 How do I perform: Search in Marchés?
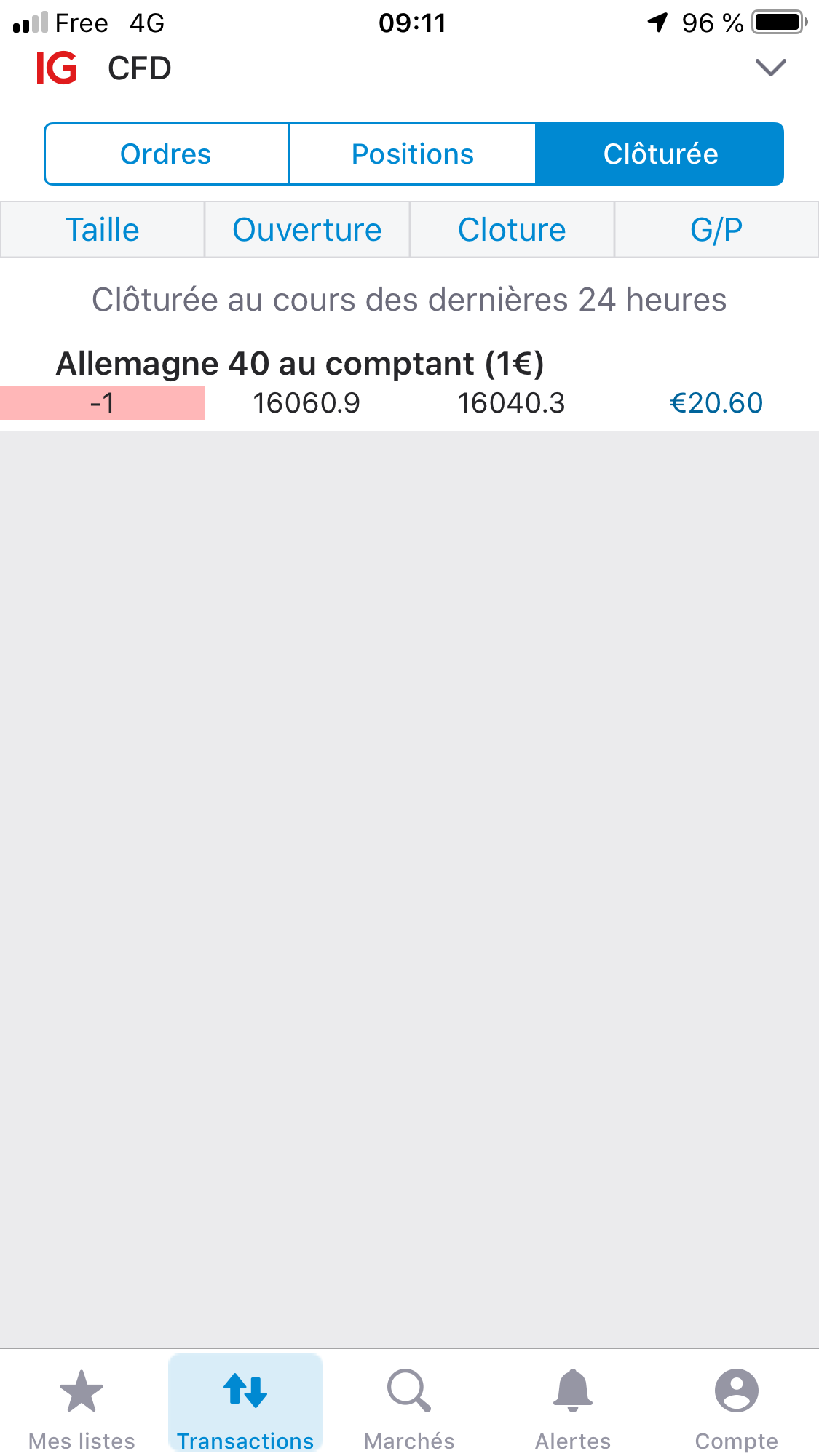click(409, 1404)
